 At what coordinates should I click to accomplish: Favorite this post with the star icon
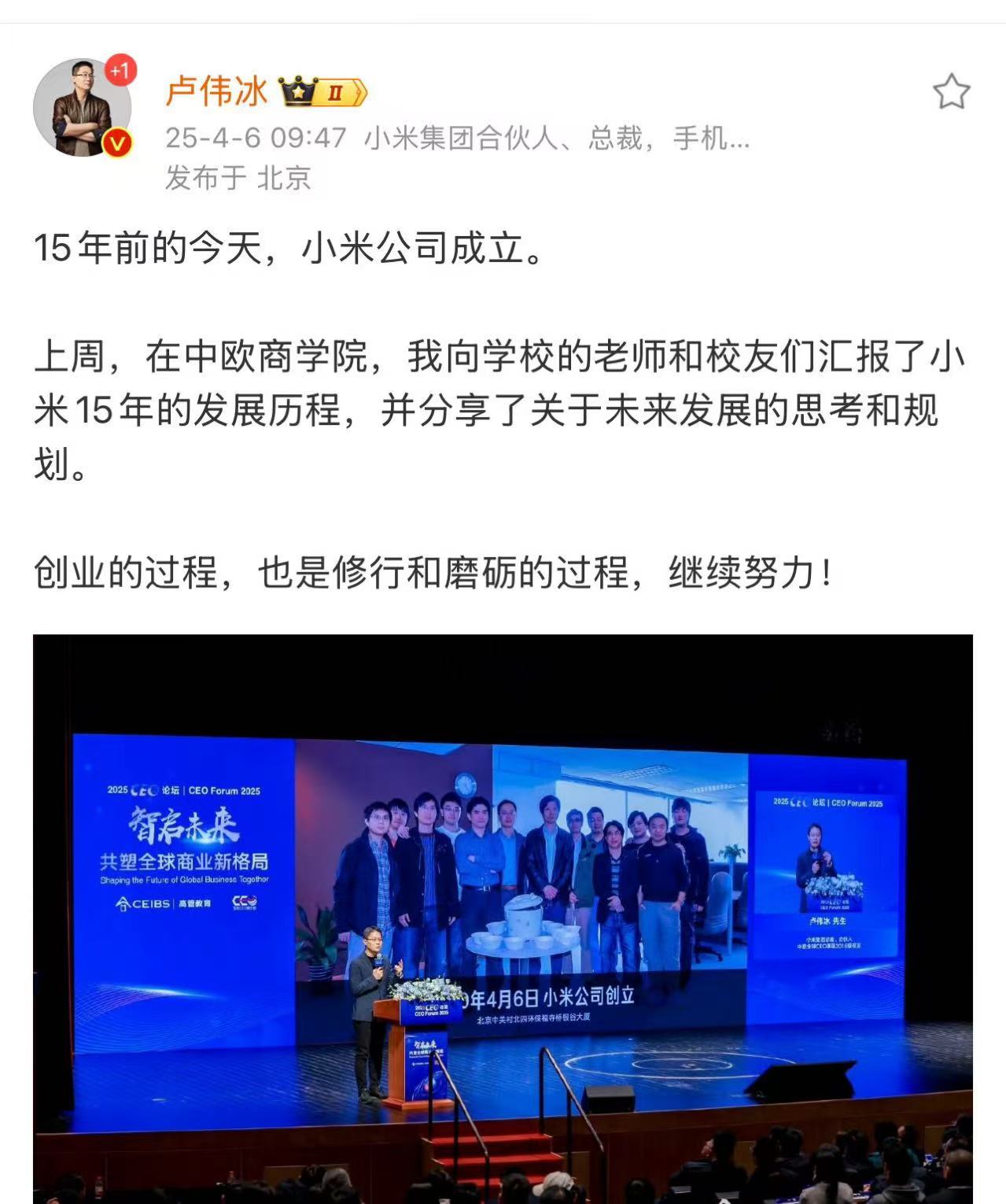(x=951, y=92)
